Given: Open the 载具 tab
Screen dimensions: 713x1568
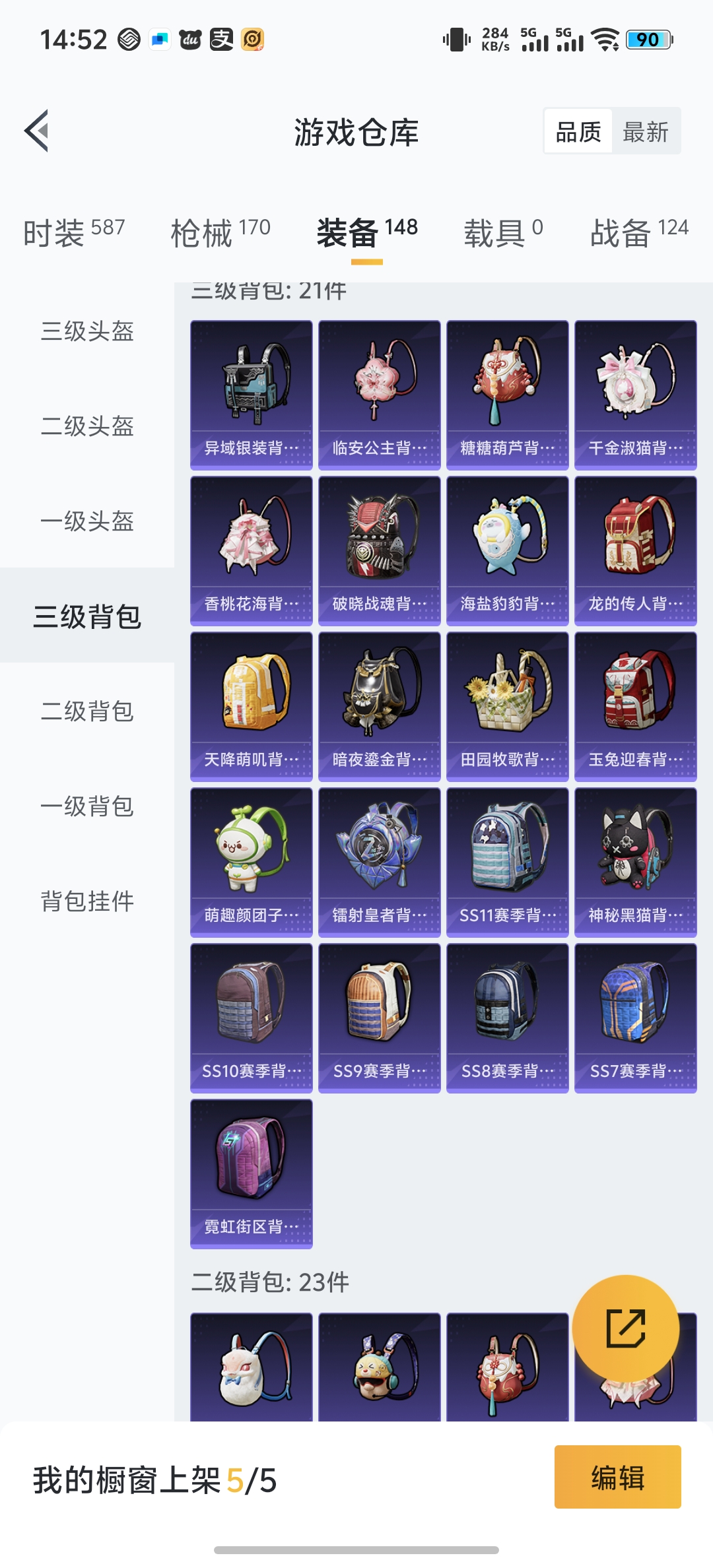Looking at the screenshot, I should (503, 232).
